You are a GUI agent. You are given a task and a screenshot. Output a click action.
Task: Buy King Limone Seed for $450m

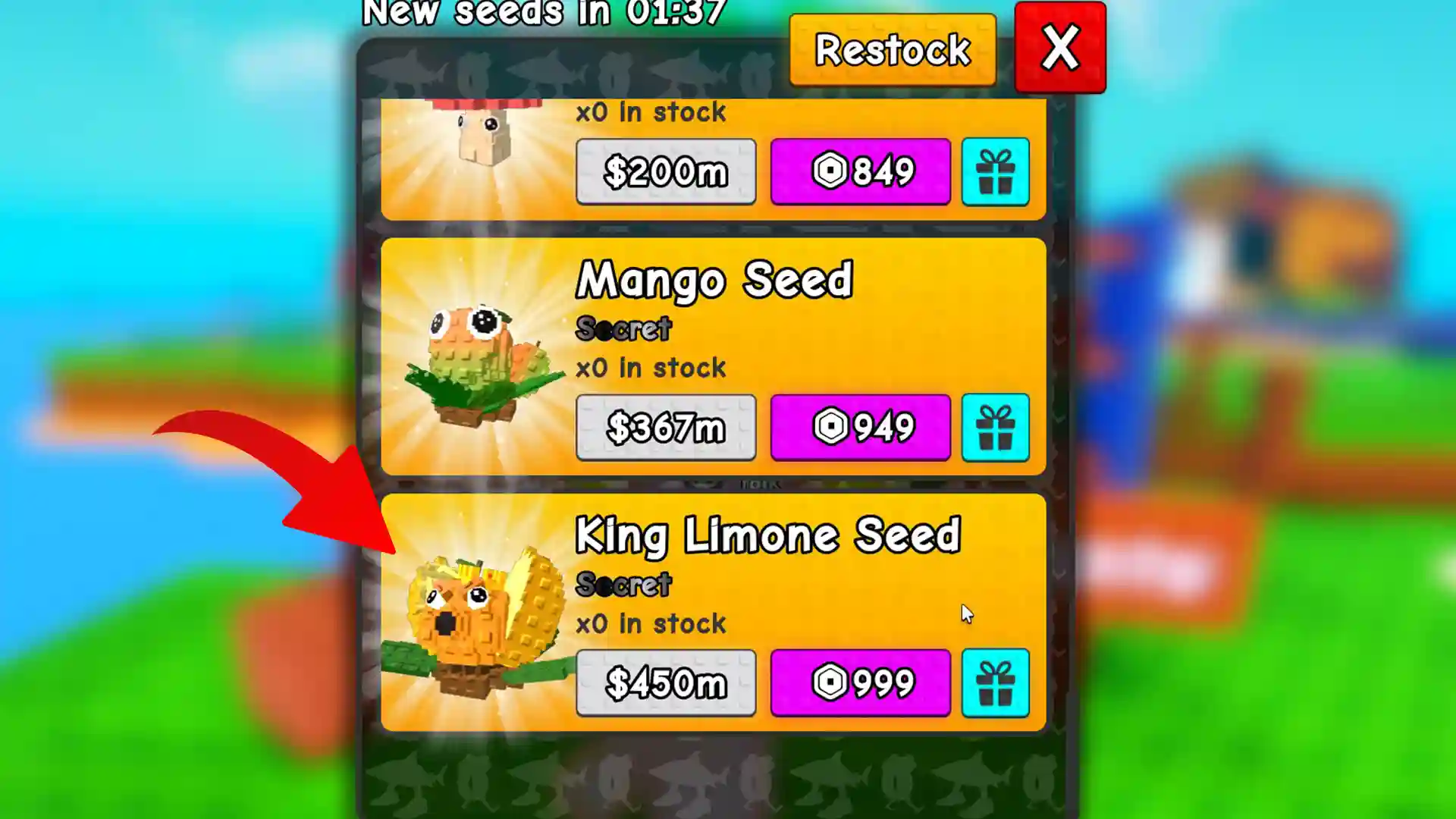click(x=665, y=682)
